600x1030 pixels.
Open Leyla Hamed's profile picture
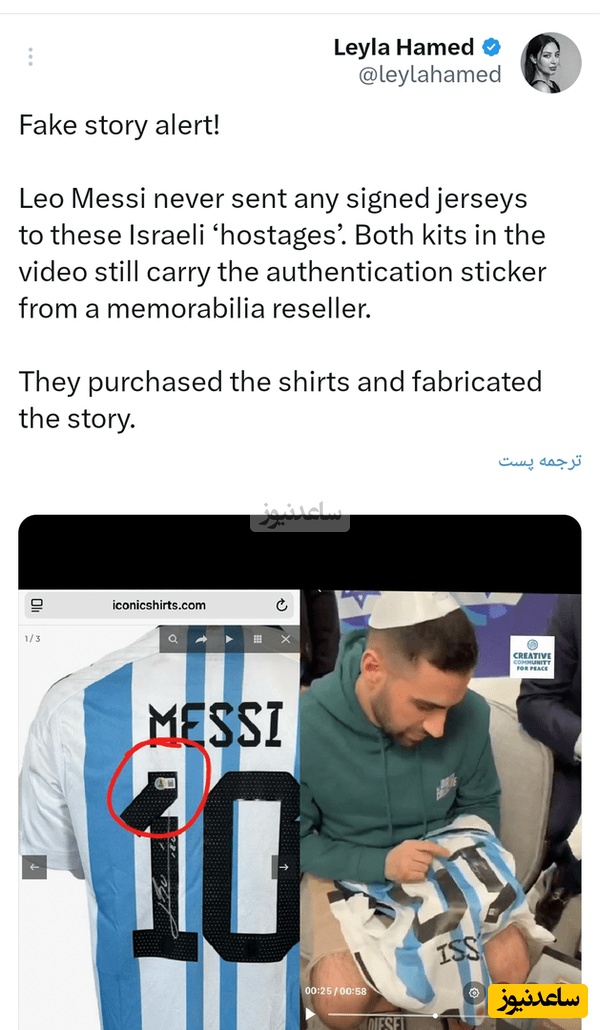[x=551, y=62]
